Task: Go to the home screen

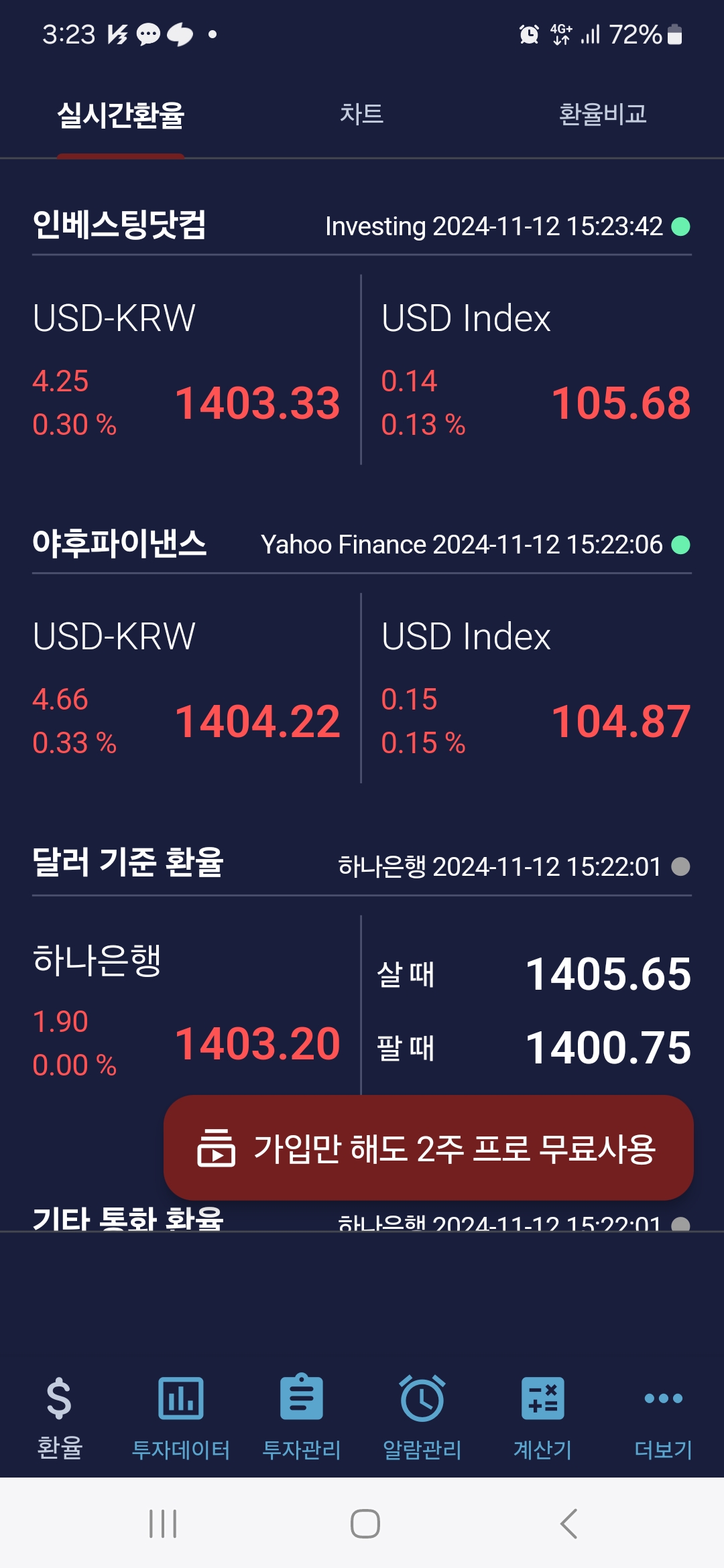Action: tap(365, 1524)
